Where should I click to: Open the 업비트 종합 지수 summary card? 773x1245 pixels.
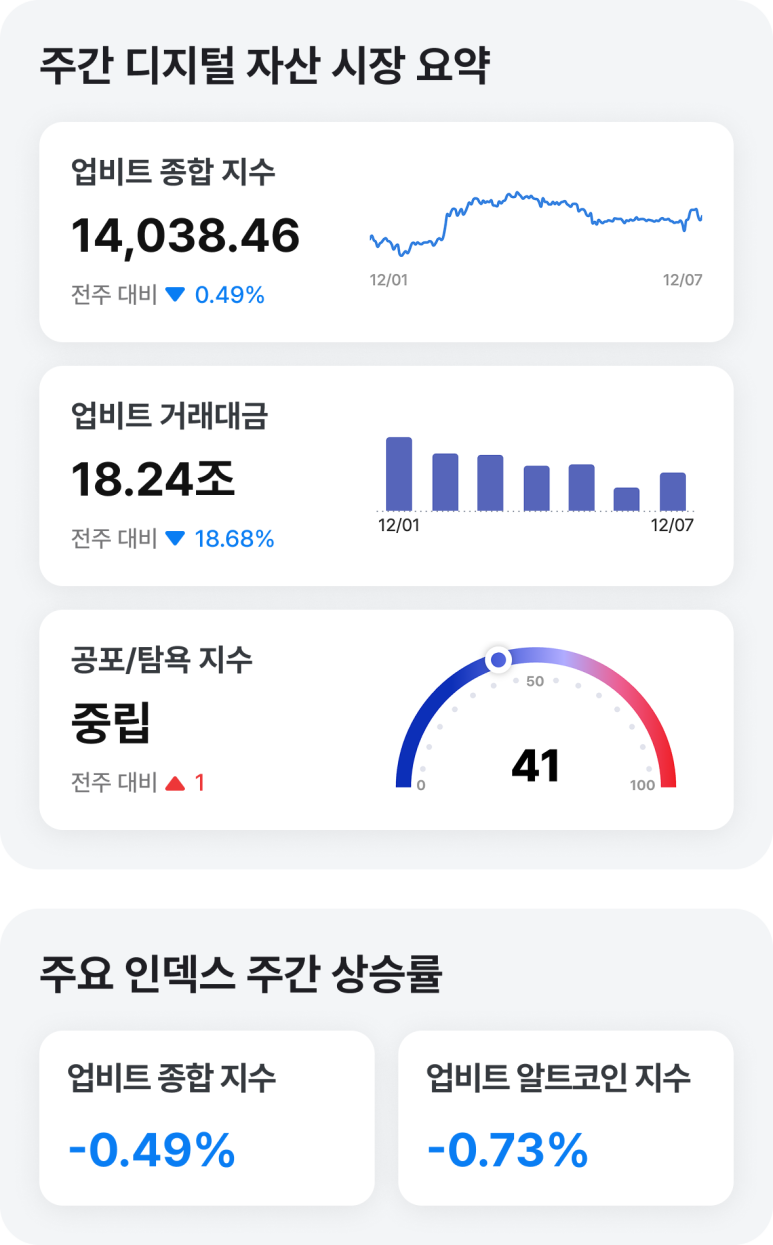pyautogui.click(x=386, y=228)
